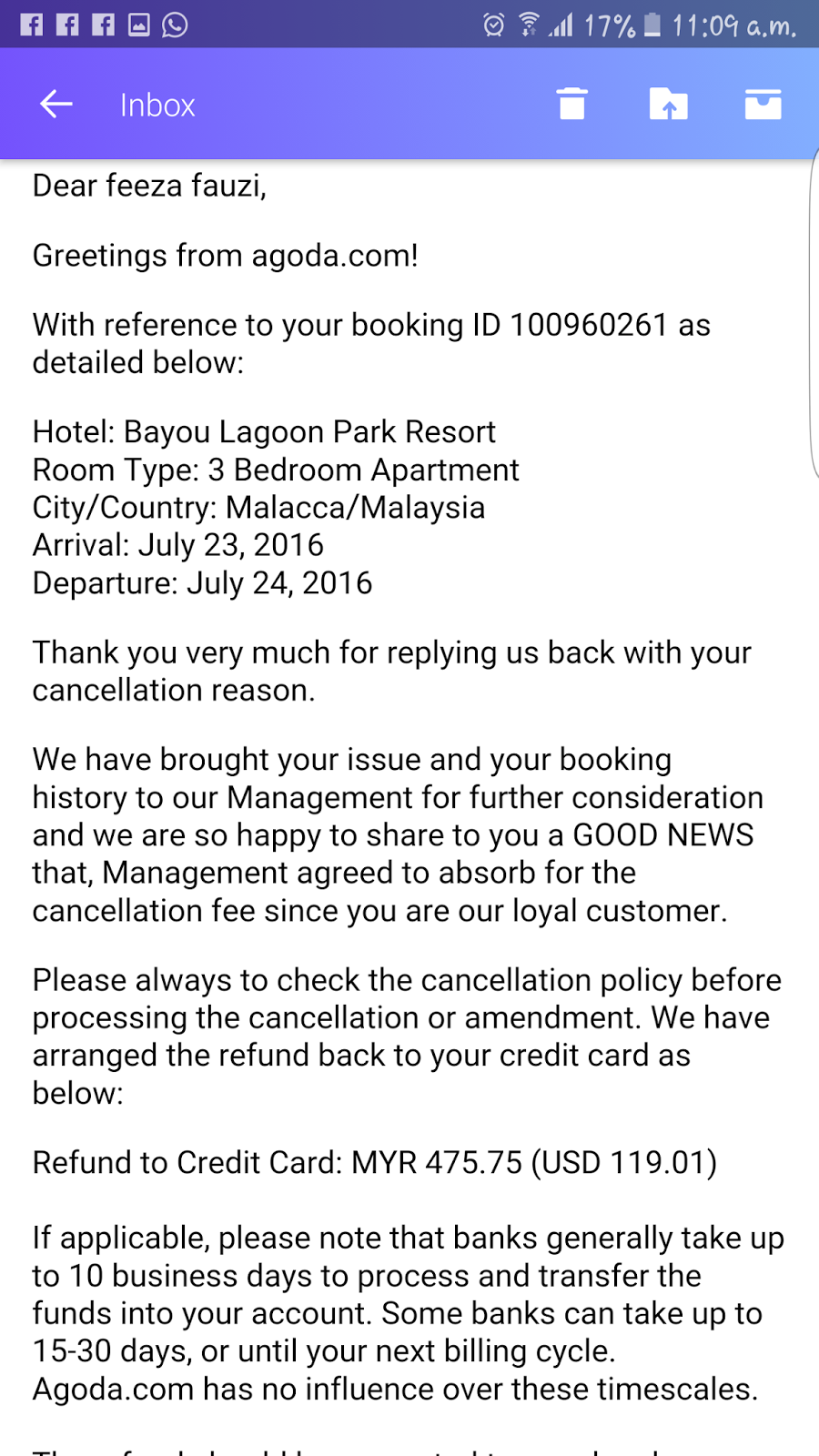This screenshot has height=1456, width=819.
Task: Tap the Wi-Fi signal icon
Action: pos(528,25)
